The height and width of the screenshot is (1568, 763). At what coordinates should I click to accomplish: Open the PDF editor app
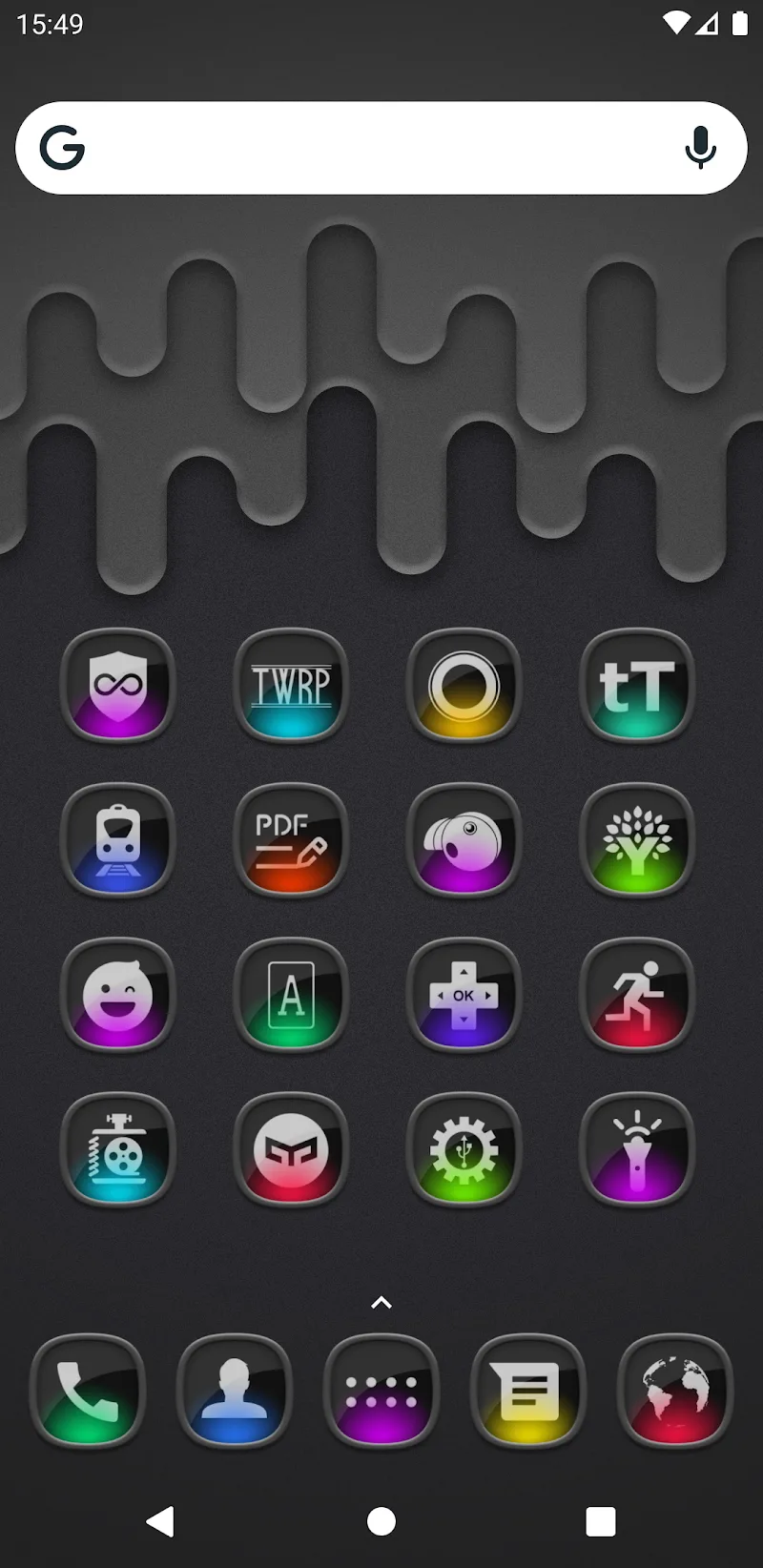[x=291, y=840]
